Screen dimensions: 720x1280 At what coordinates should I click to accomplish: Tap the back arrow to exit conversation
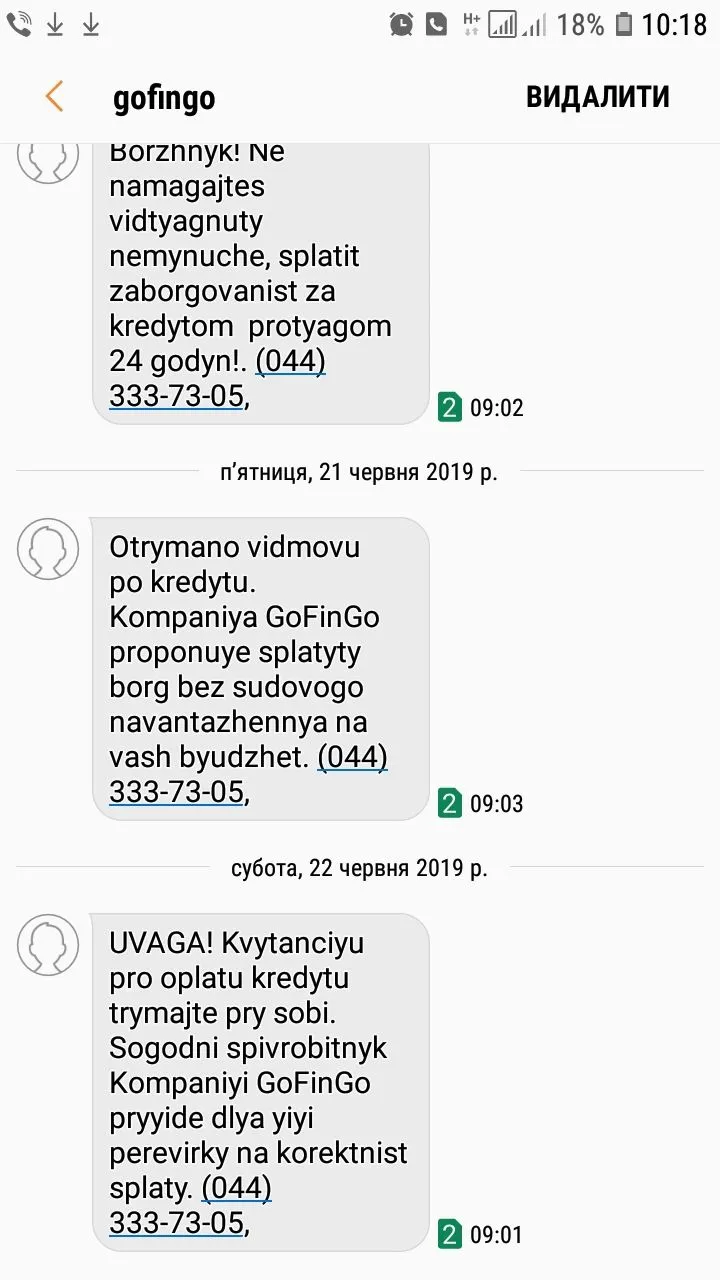pyautogui.click(x=55, y=96)
